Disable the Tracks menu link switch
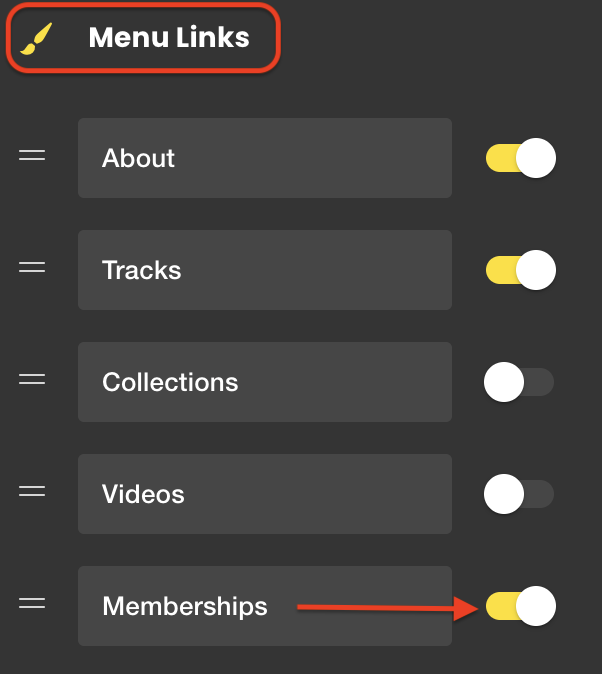This screenshot has height=674, width=602. pyautogui.click(x=520, y=270)
